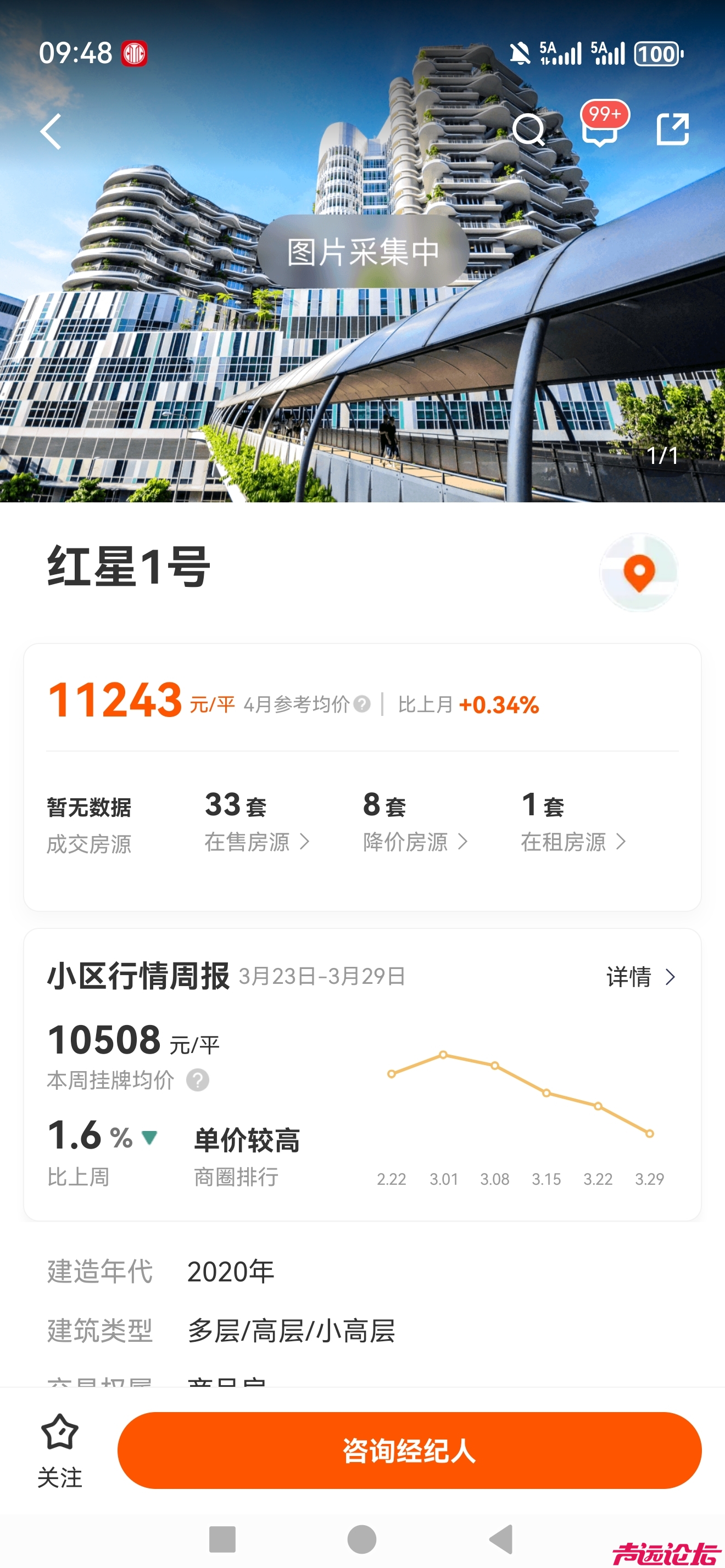Go to the system home screen
This screenshot has height=1568, width=725.
click(x=361, y=1539)
